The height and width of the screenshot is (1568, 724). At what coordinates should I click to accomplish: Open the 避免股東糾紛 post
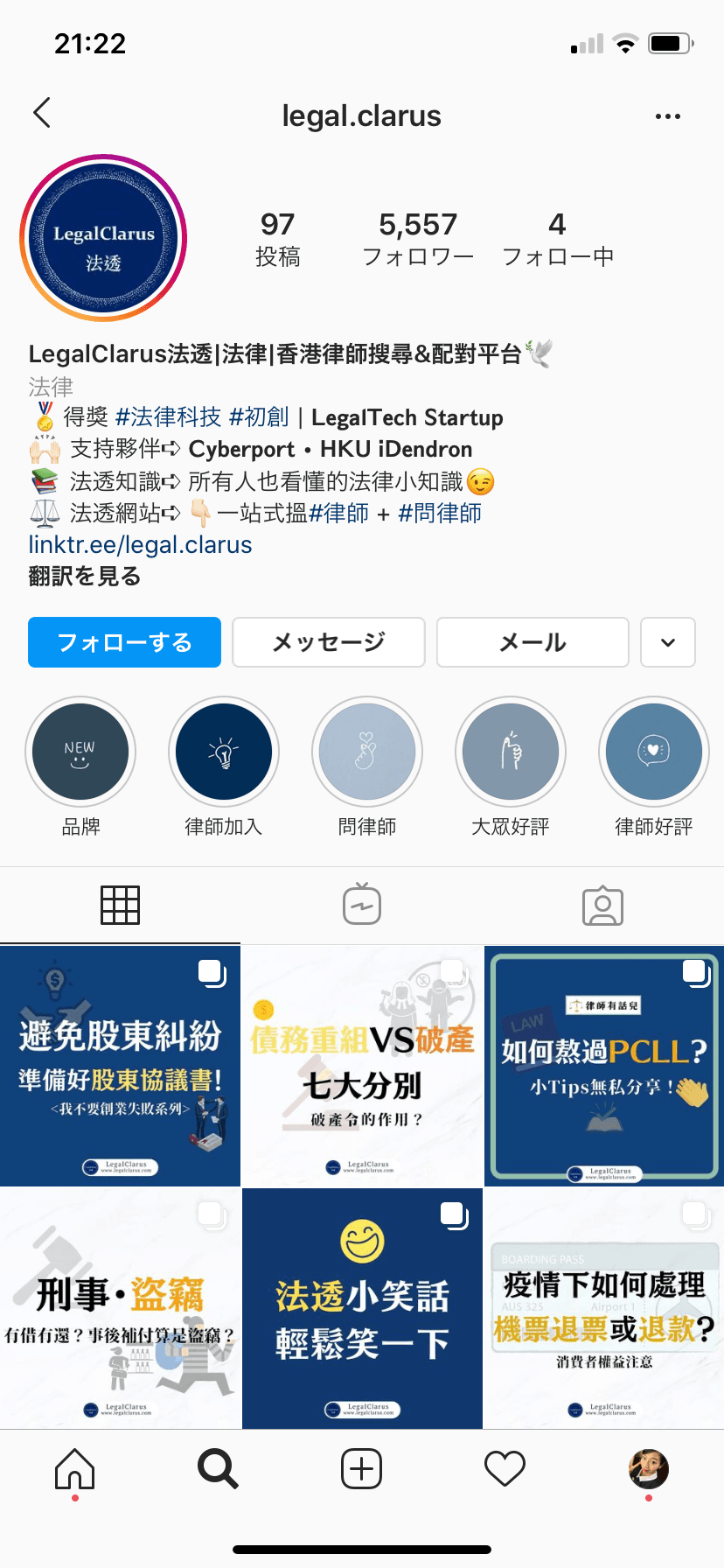coord(120,1066)
